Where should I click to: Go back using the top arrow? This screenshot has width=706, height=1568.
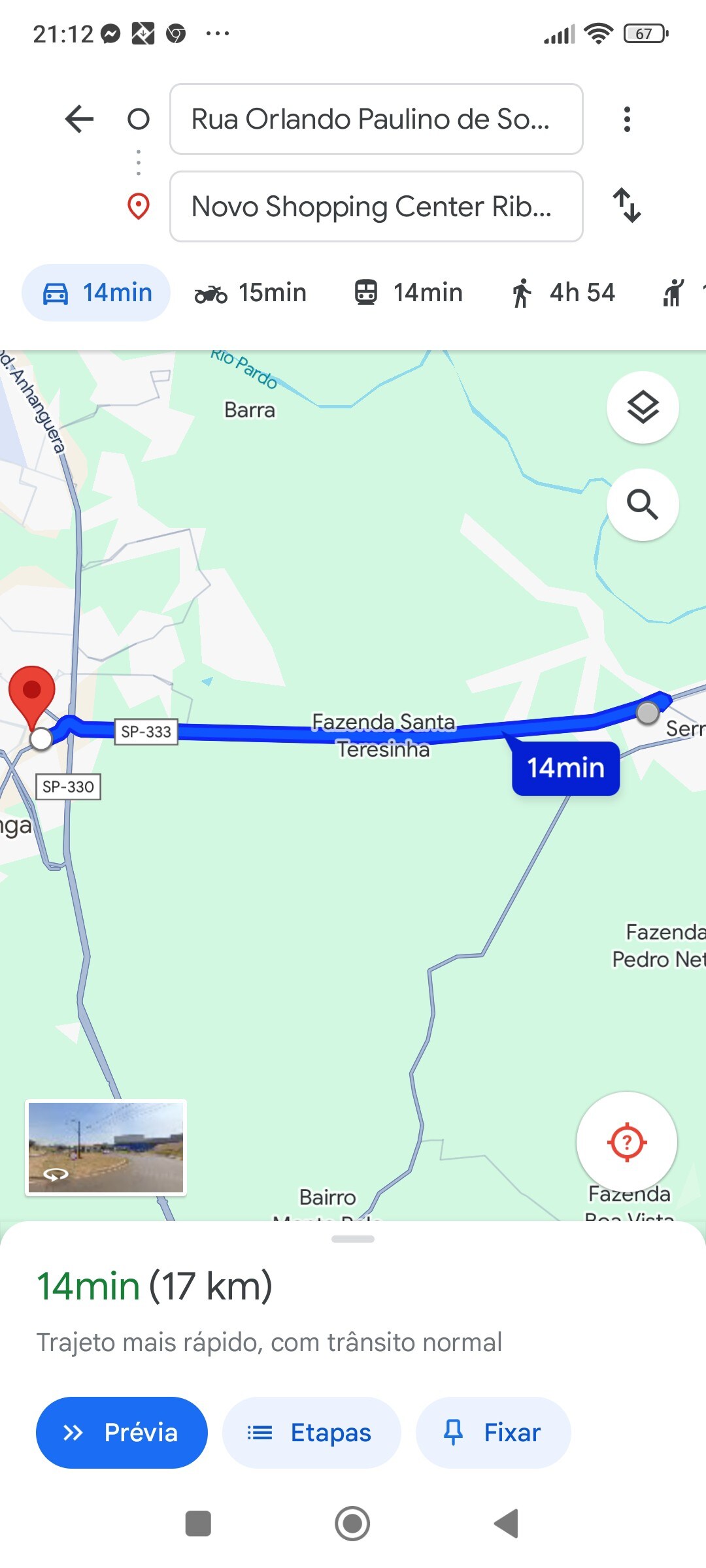pos(80,119)
